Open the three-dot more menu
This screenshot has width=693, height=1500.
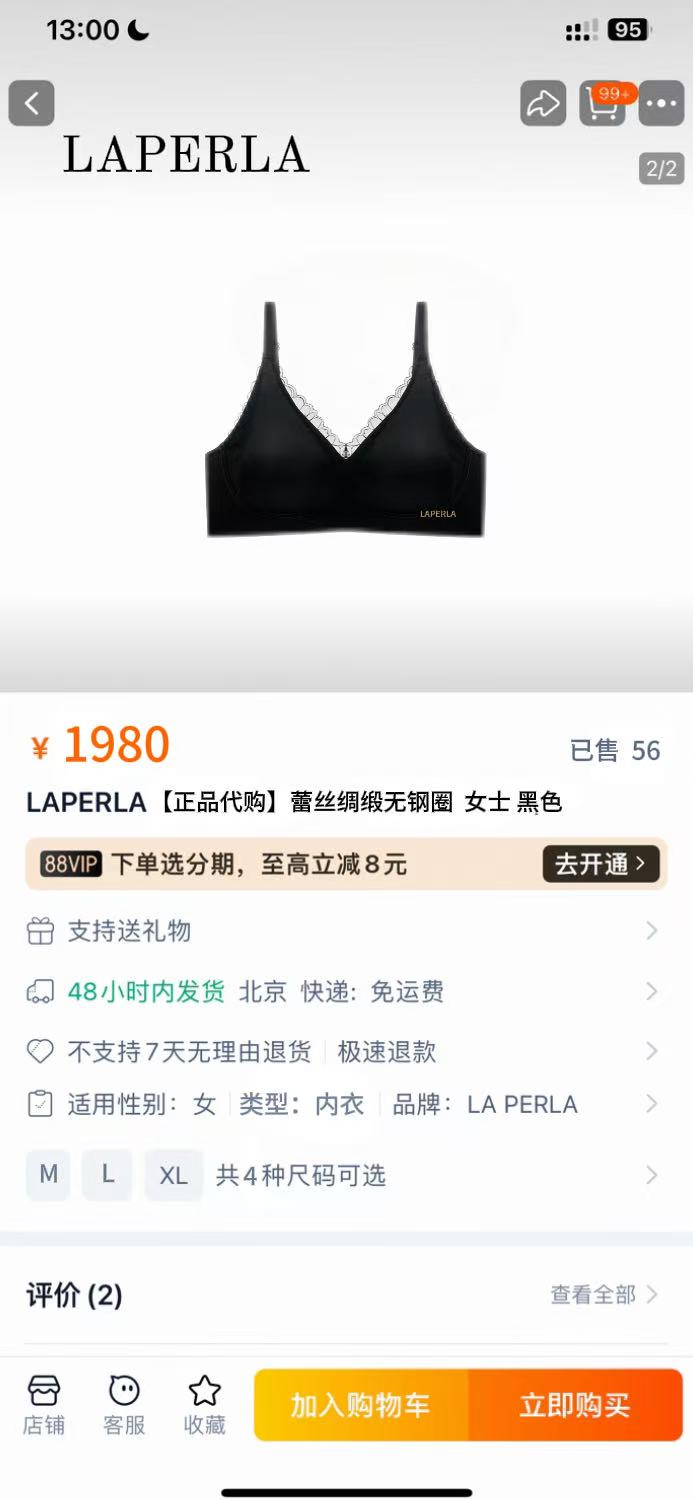click(x=661, y=103)
